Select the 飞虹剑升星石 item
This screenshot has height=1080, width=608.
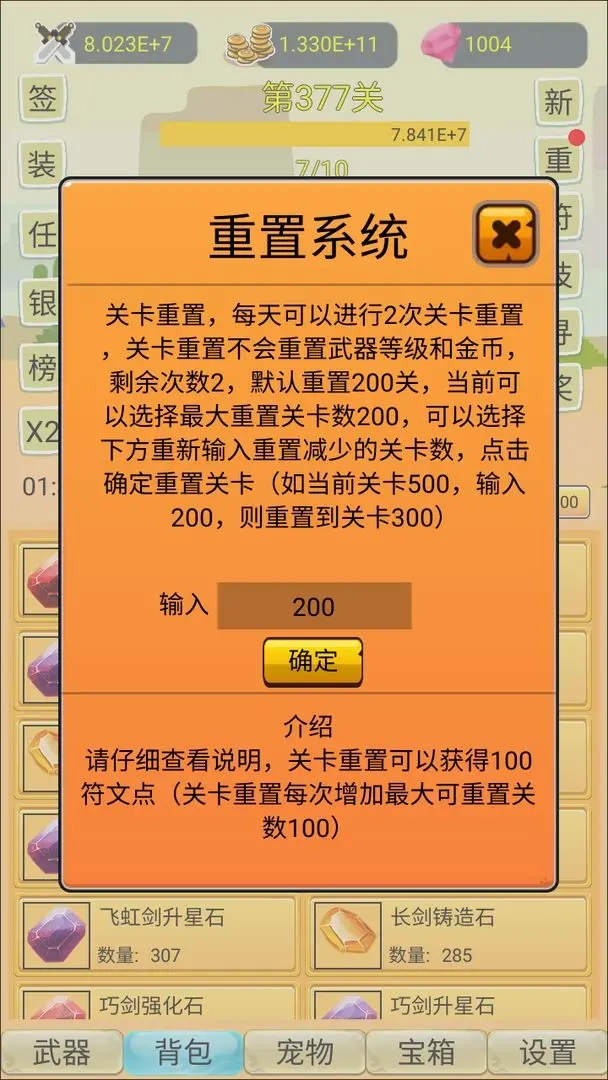(x=157, y=935)
